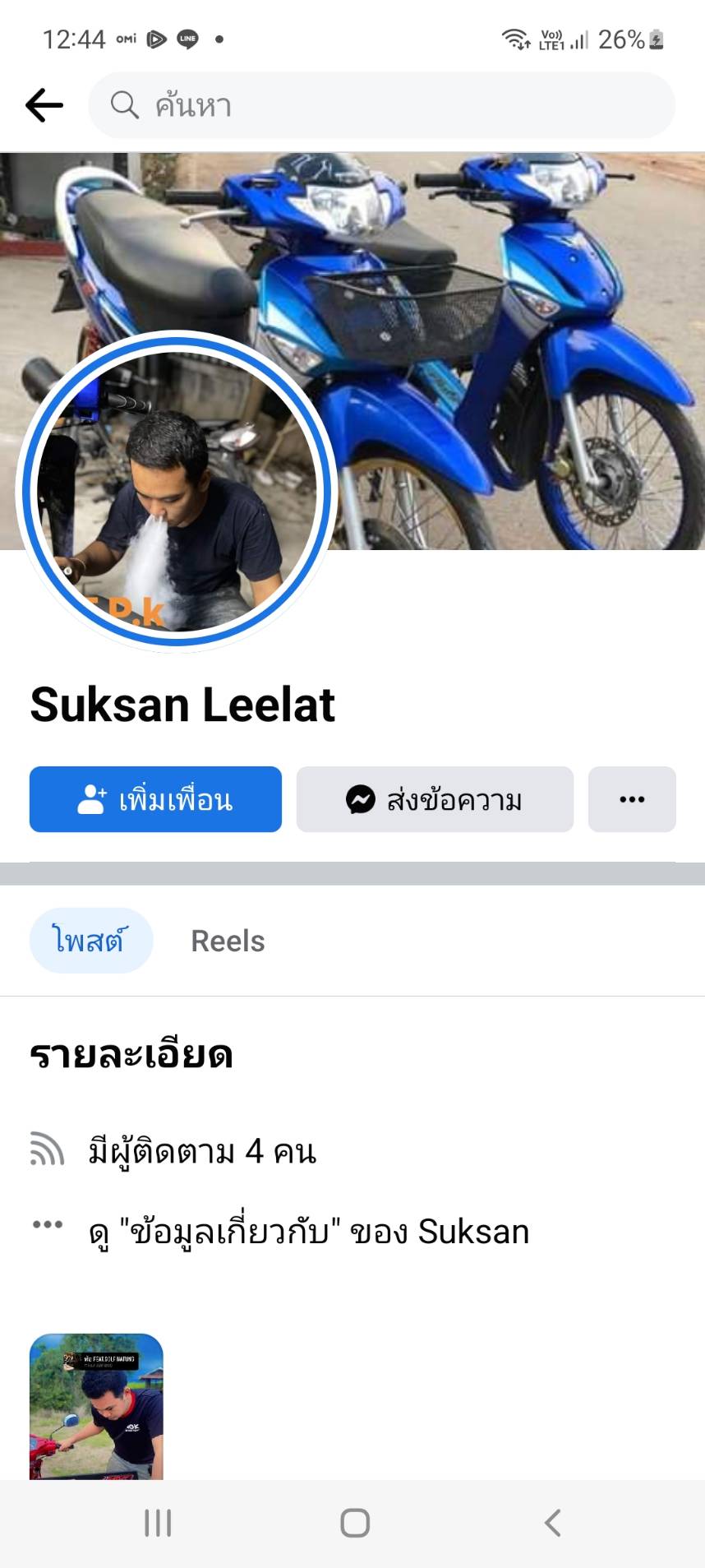Send a message via ส่งข้อความ
The image size is (705, 1568).
435,799
